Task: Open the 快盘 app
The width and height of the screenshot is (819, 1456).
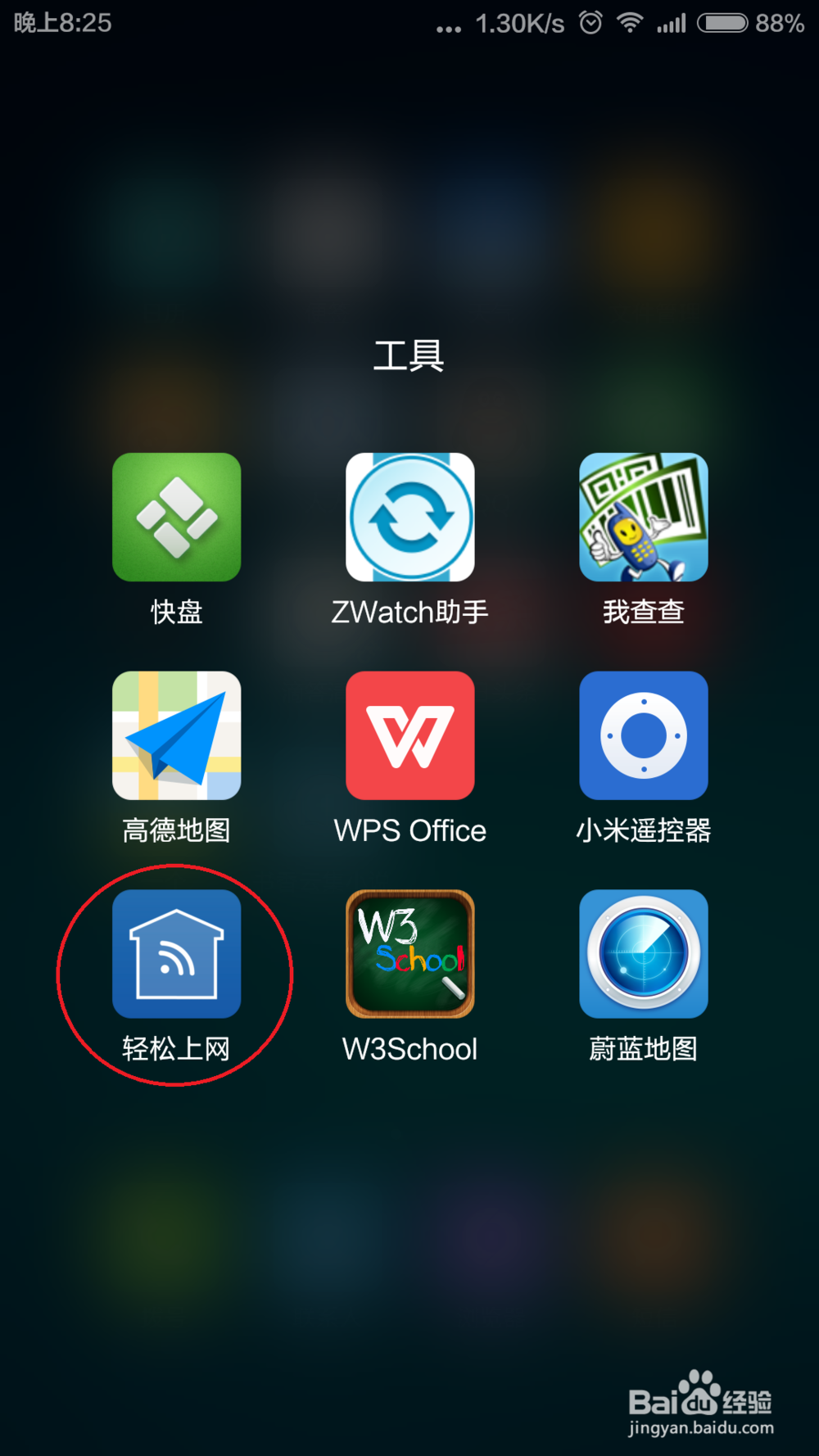Action: click(177, 518)
